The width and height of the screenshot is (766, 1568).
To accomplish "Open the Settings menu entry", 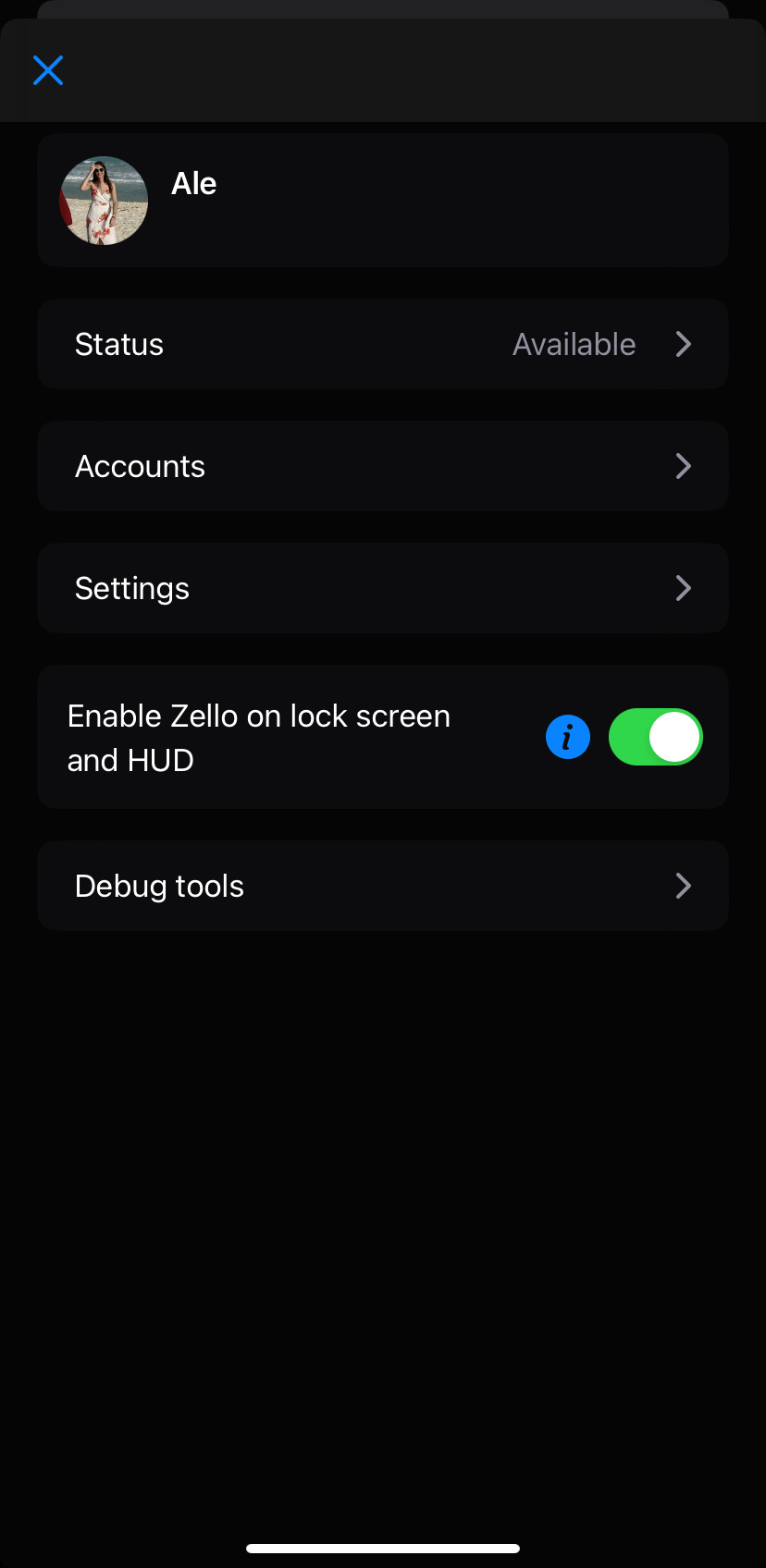I will [383, 588].
